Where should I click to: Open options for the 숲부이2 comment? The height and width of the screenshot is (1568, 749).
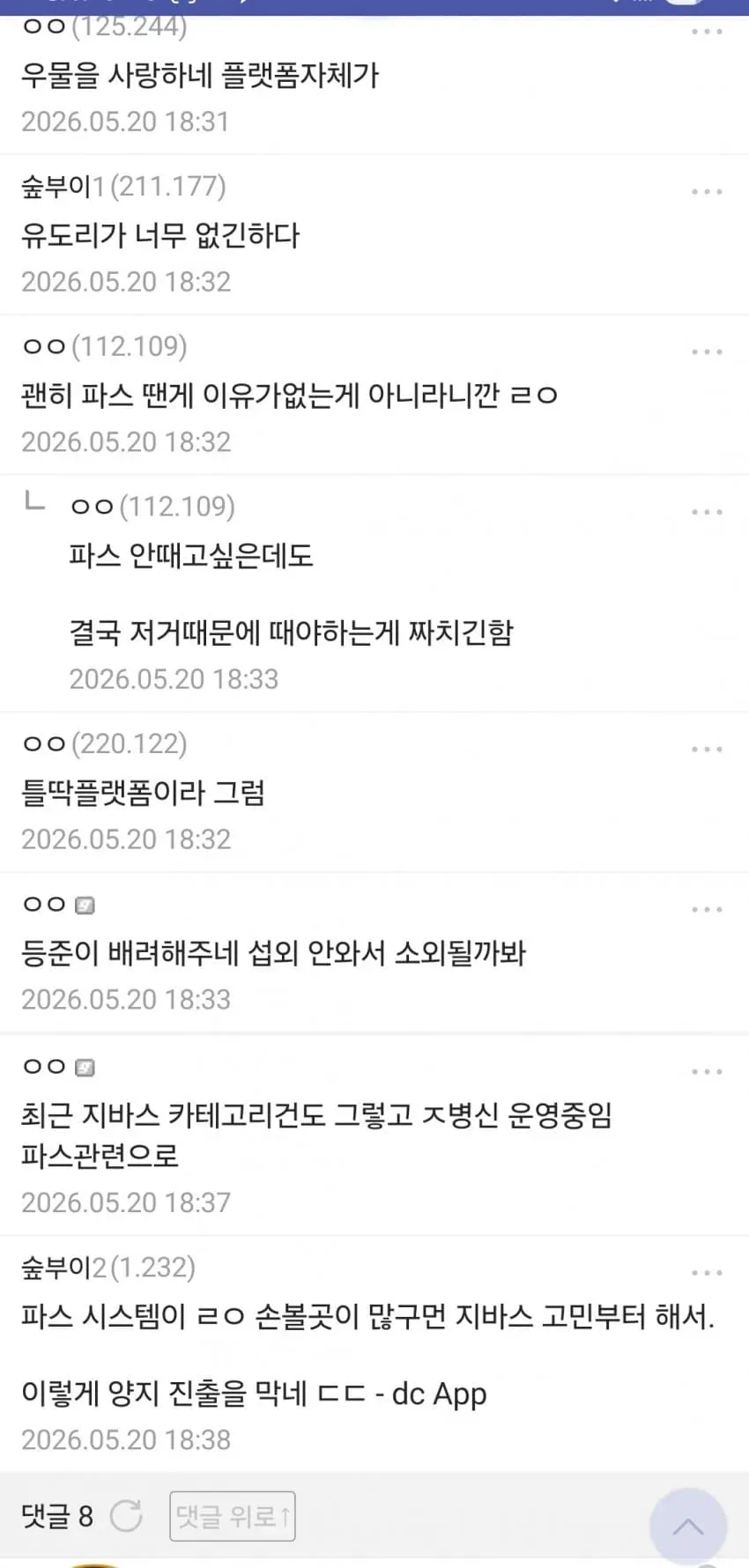tap(707, 1273)
